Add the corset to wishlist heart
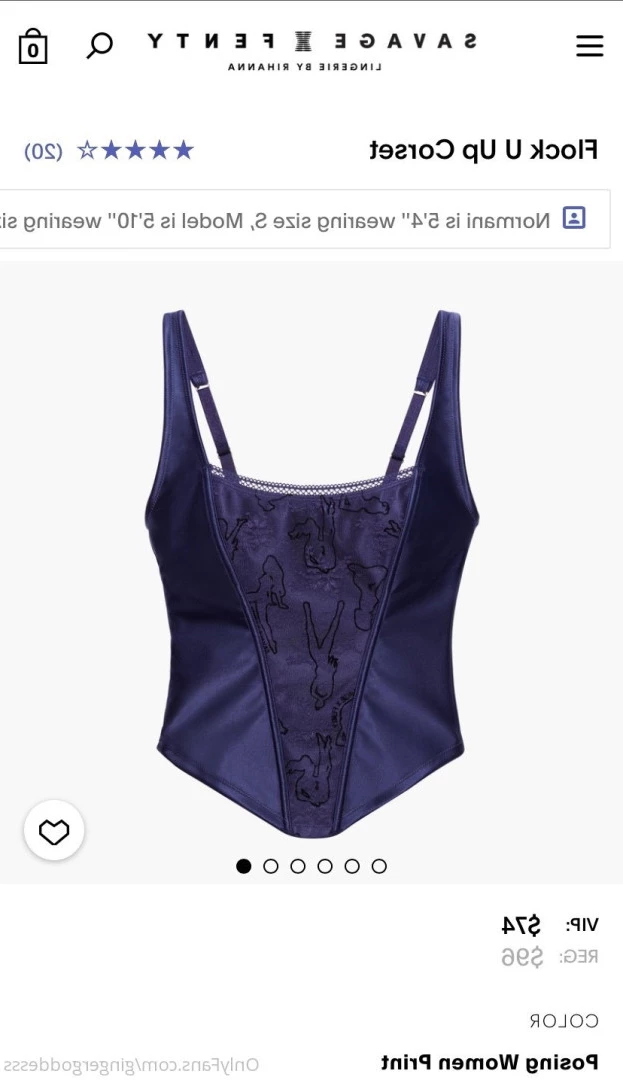This screenshot has width=623, height=1080. coord(54,831)
